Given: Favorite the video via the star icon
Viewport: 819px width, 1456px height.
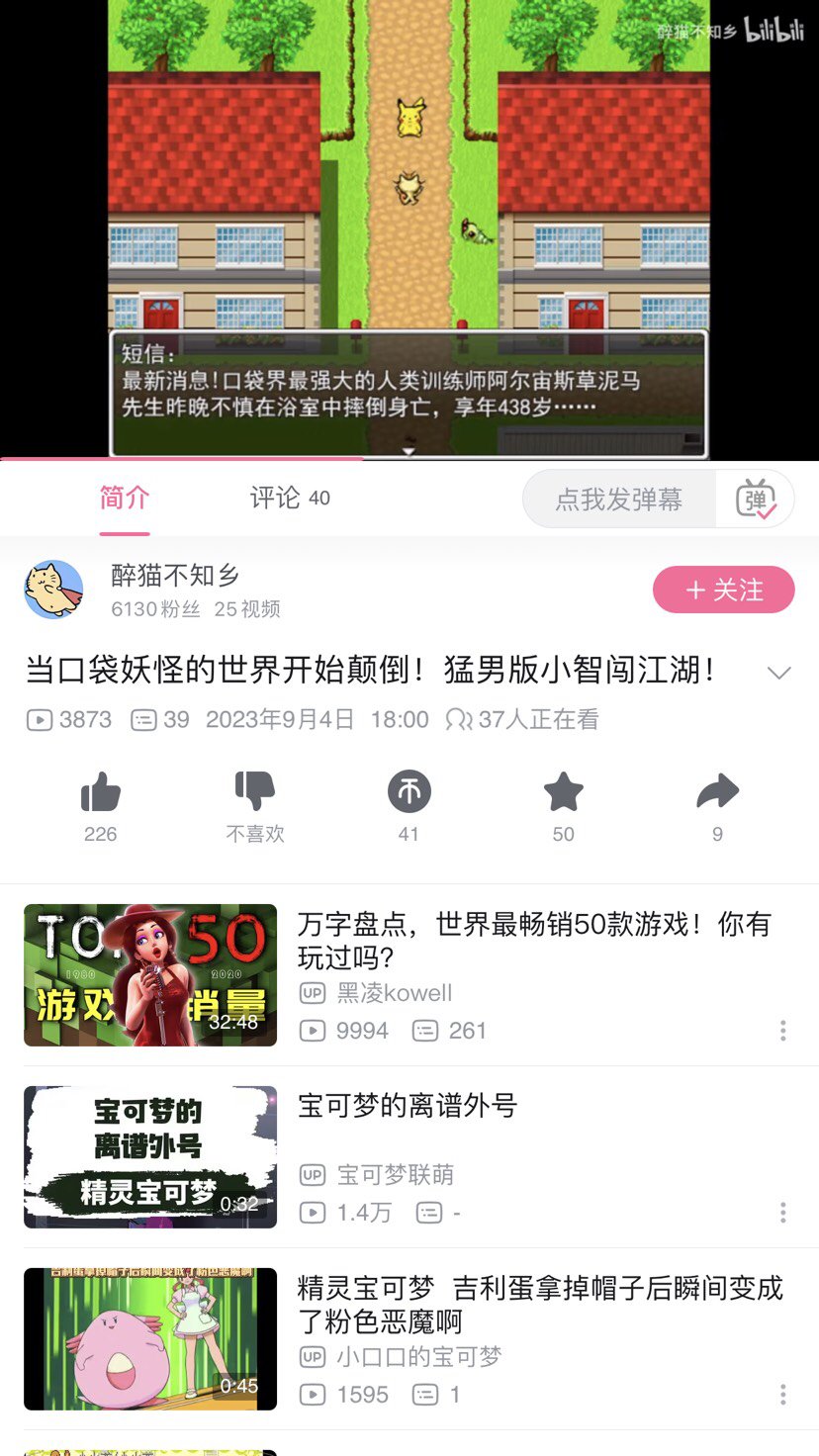Looking at the screenshot, I should click(x=563, y=791).
